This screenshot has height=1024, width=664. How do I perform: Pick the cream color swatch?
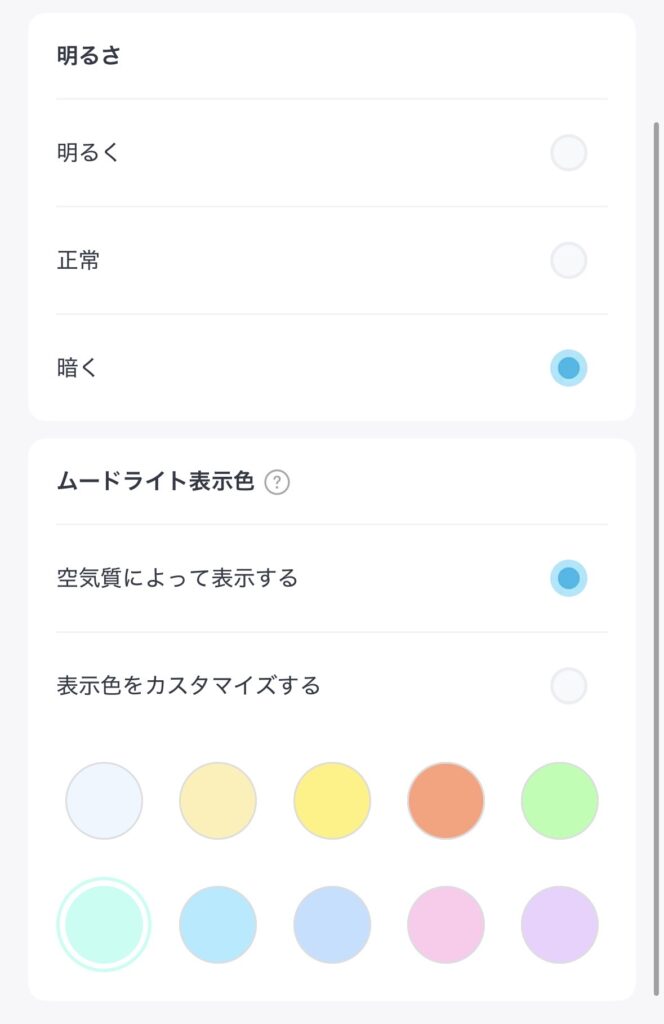tap(218, 801)
